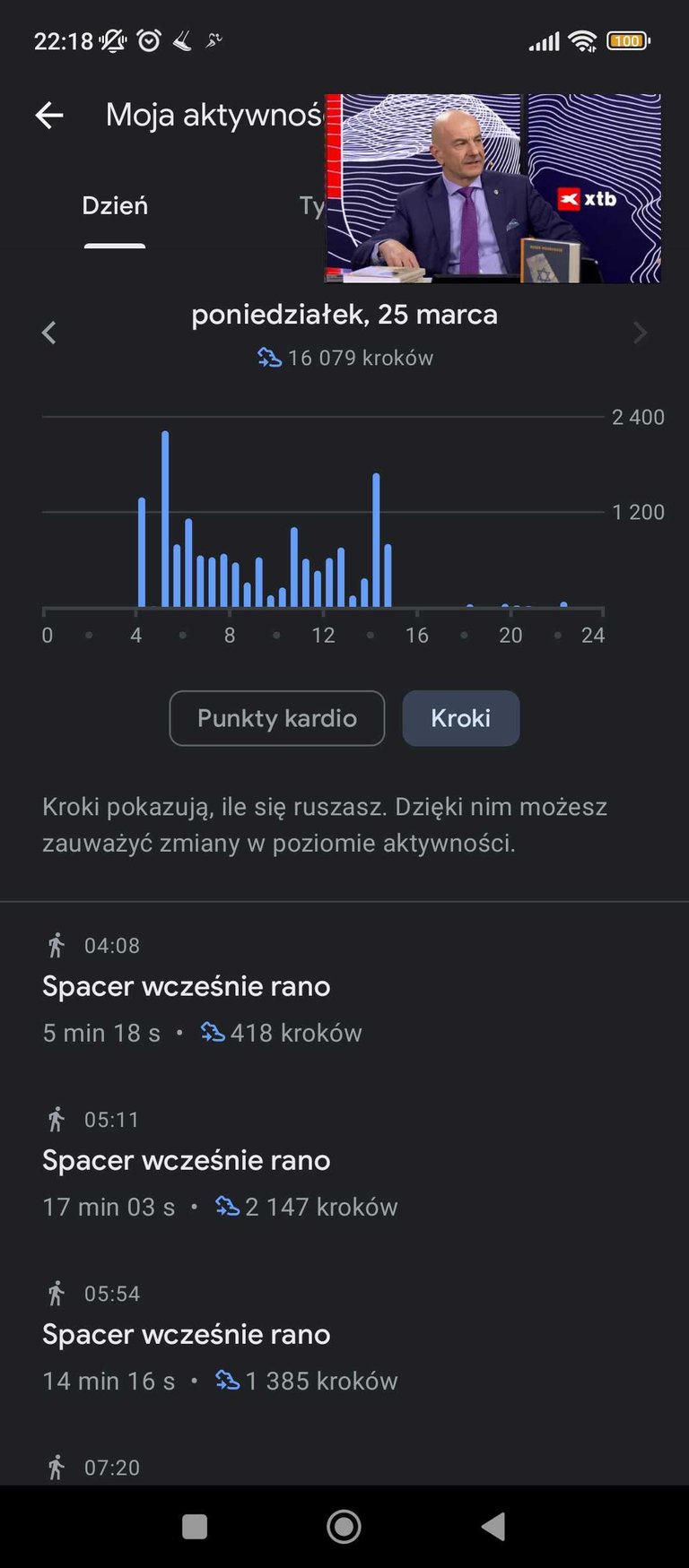Switch to the Dzień tab

[x=115, y=206]
